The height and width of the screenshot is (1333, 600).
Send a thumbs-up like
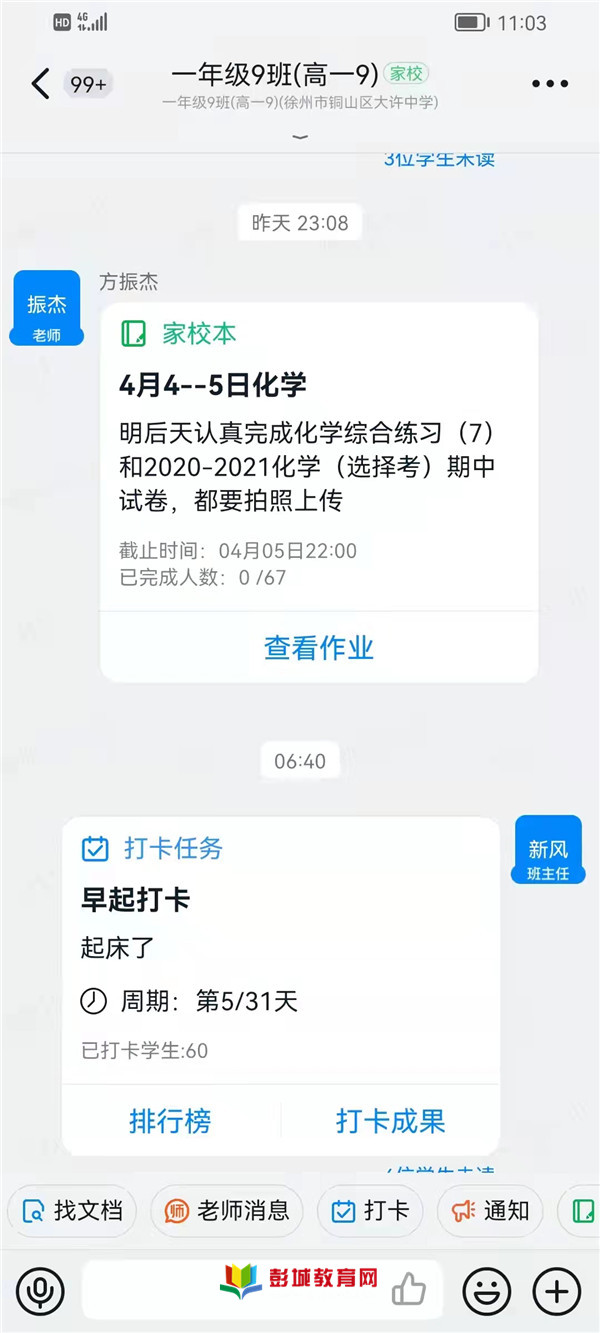pos(409,1290)
